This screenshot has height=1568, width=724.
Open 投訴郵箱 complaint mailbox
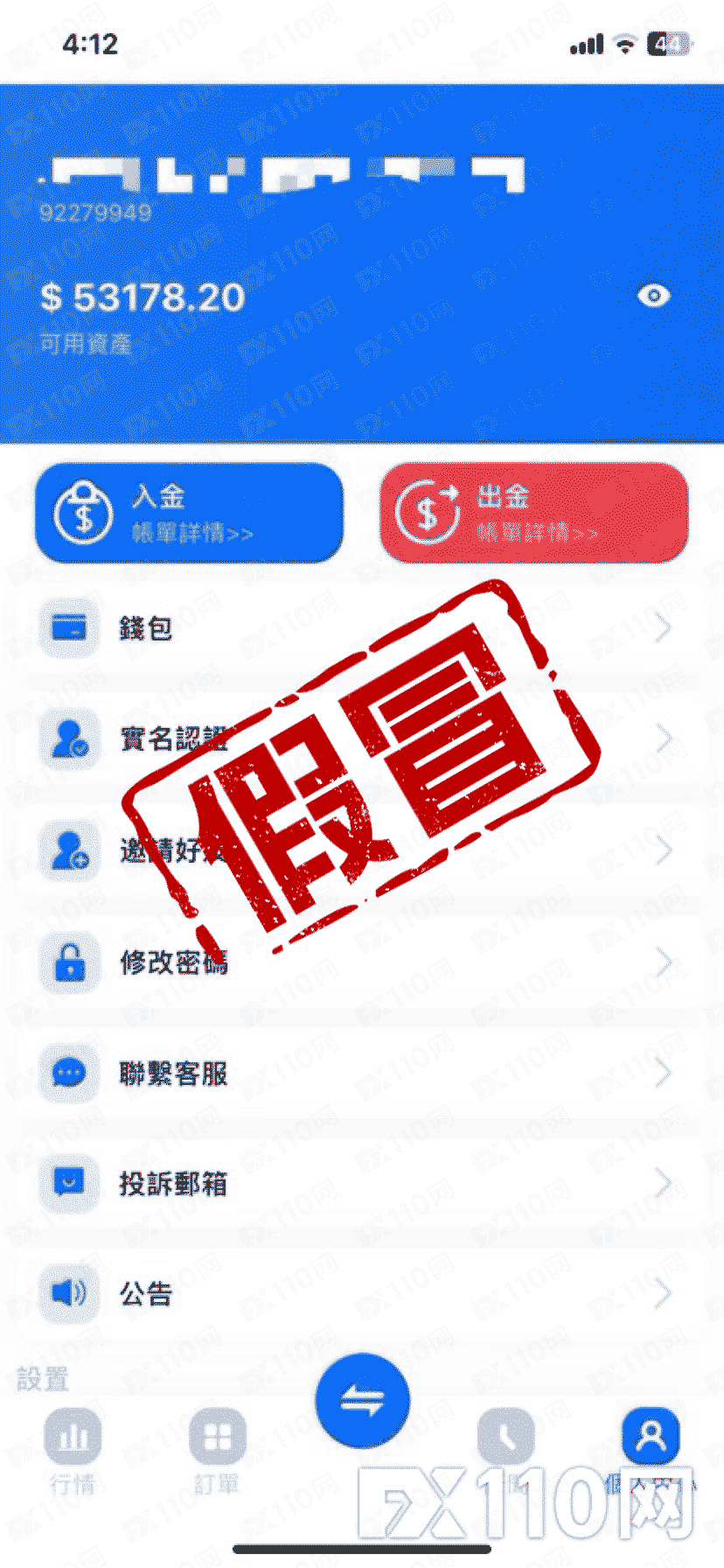[350, 1184]
